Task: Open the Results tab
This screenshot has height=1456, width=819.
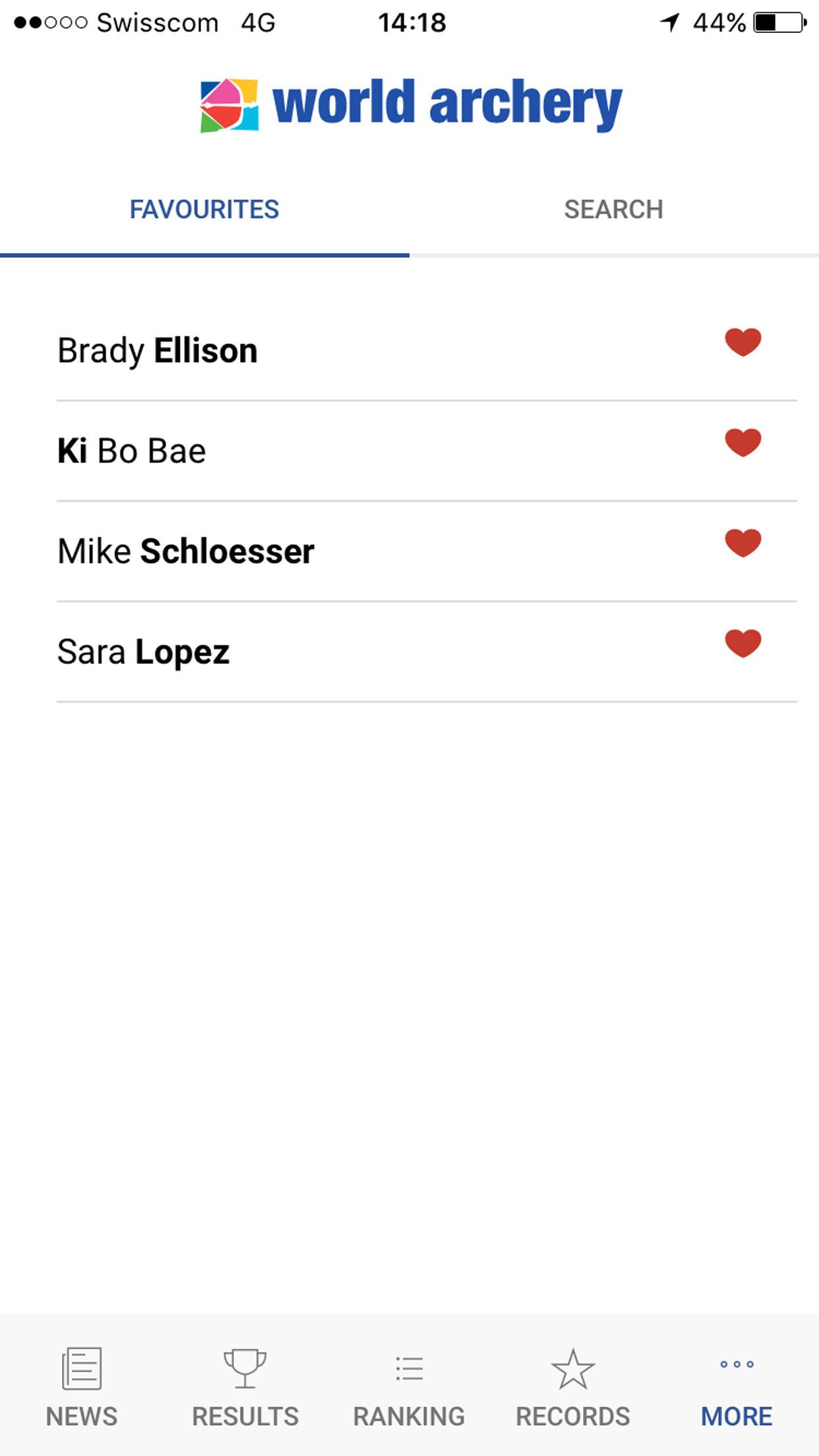Action: point(245,1386)
